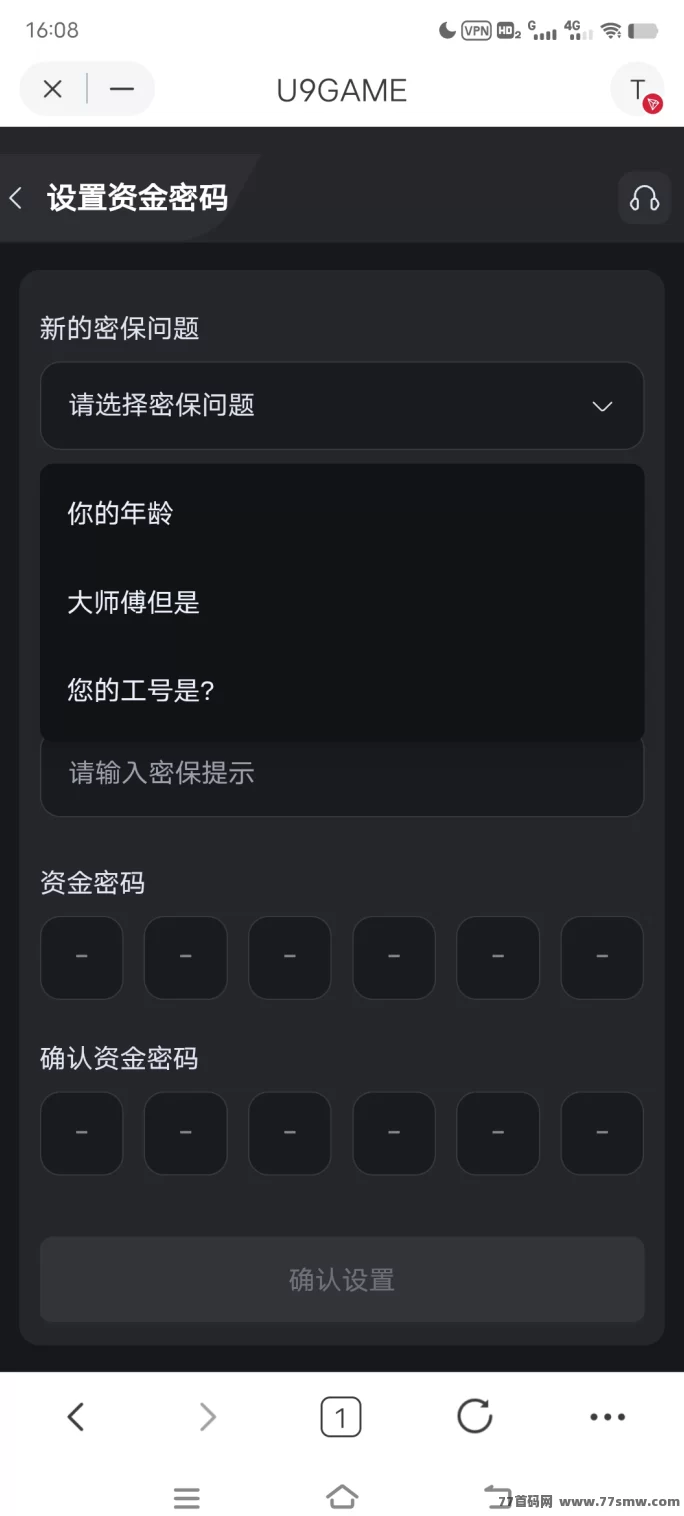684x1516 pixels.
Task: Tap first digit box under 确认资金密码
Action: pos(82,1132)
